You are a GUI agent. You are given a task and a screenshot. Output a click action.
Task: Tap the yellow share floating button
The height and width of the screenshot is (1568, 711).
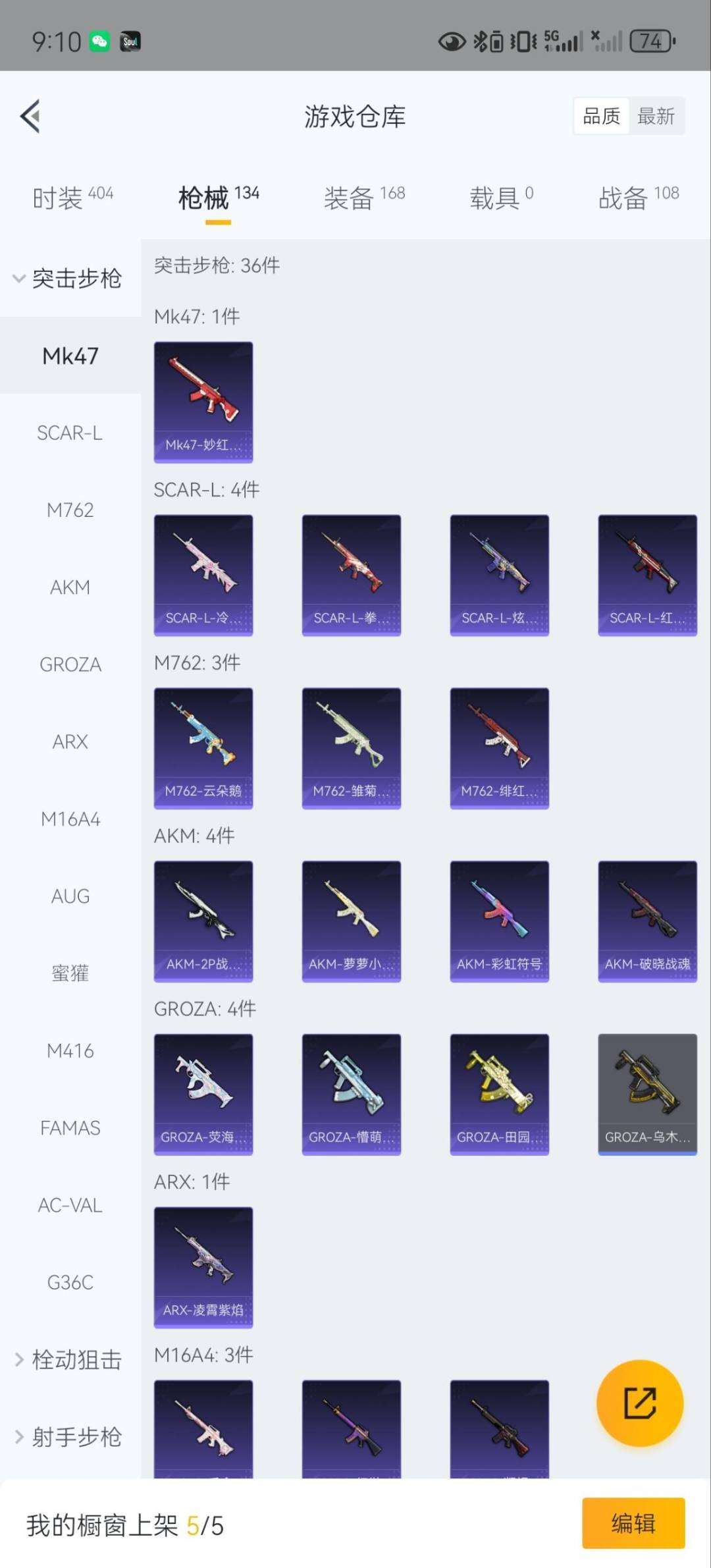(x=639, y=1403)
